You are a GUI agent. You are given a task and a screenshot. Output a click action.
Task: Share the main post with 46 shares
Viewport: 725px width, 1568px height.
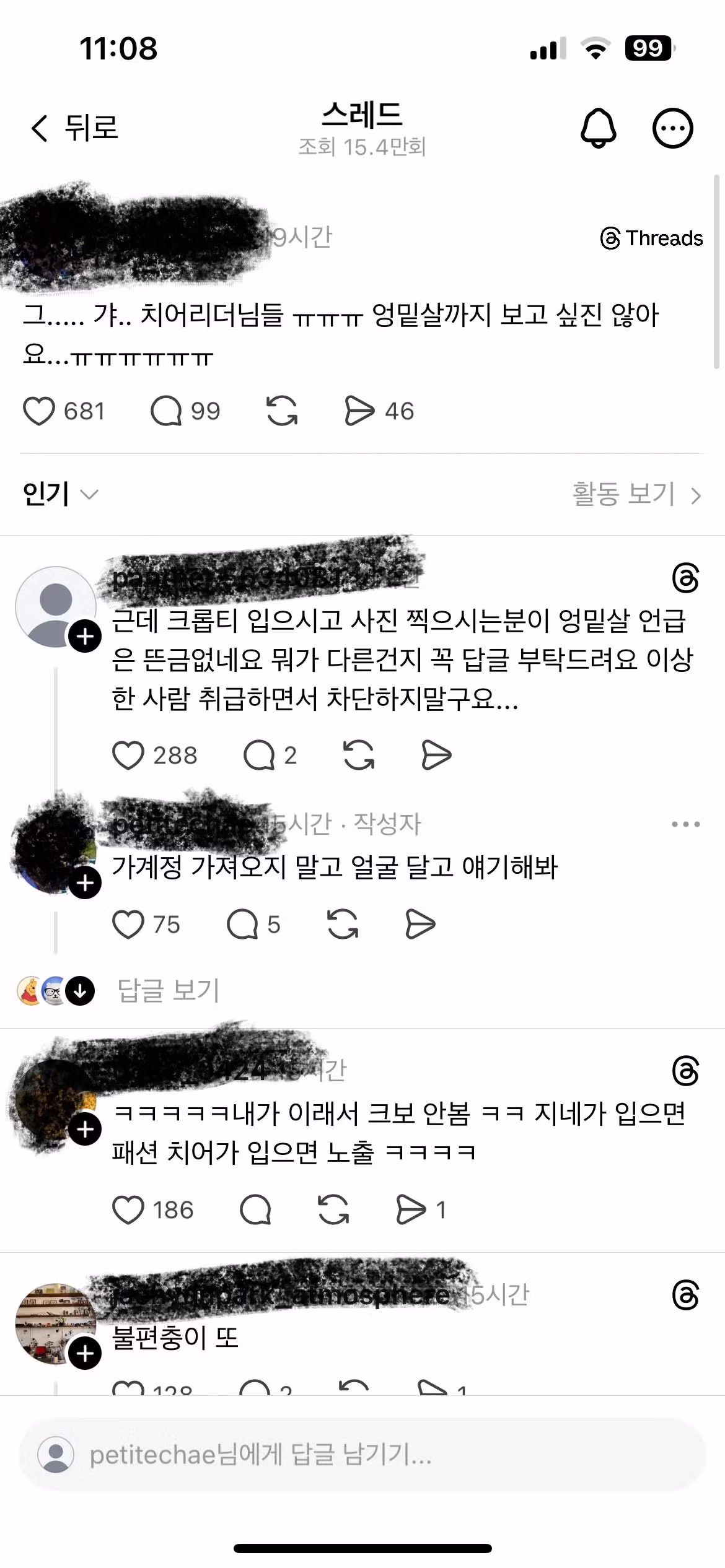coord(359,411)
